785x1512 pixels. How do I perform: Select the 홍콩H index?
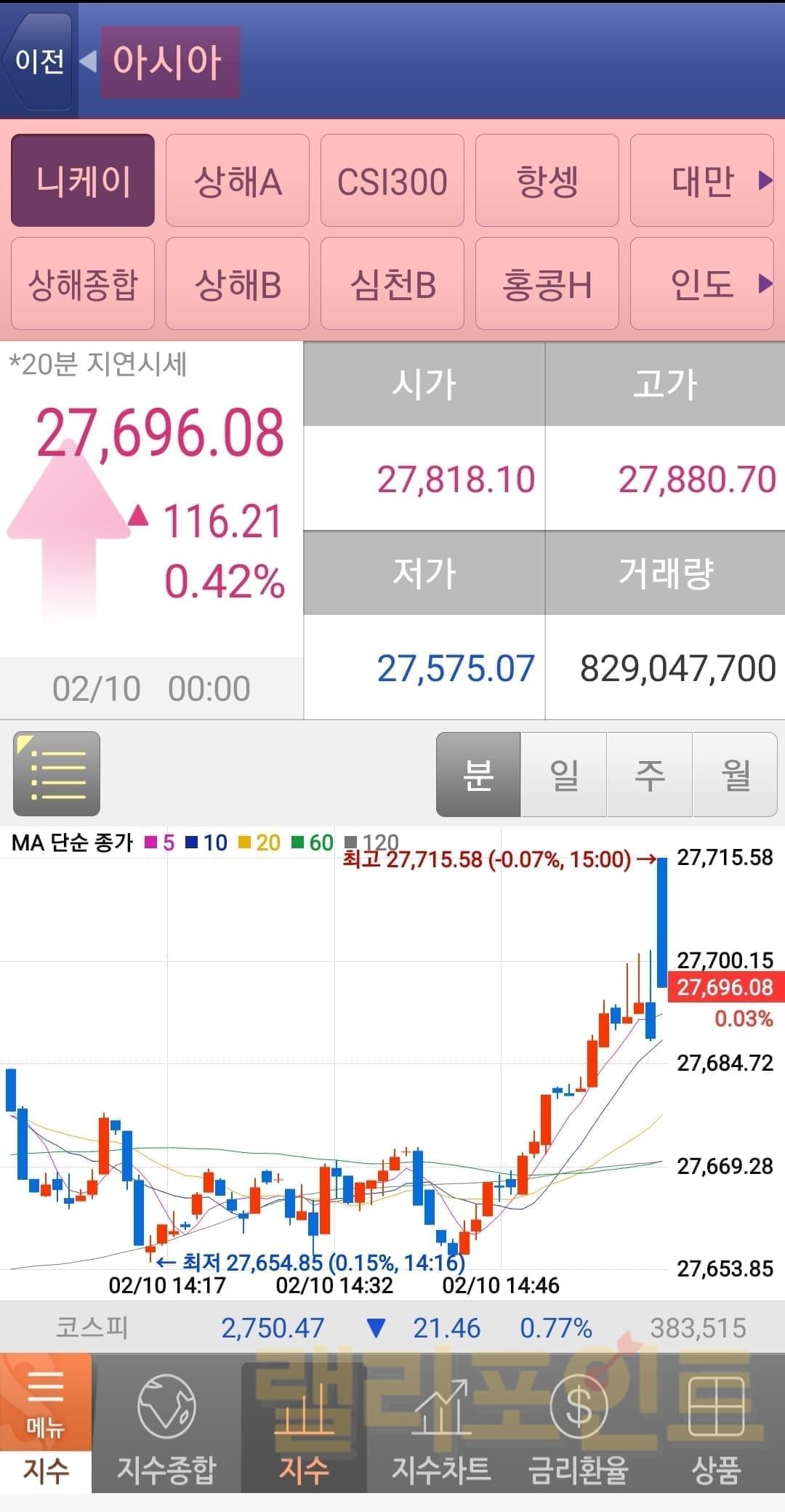(547, 284)
